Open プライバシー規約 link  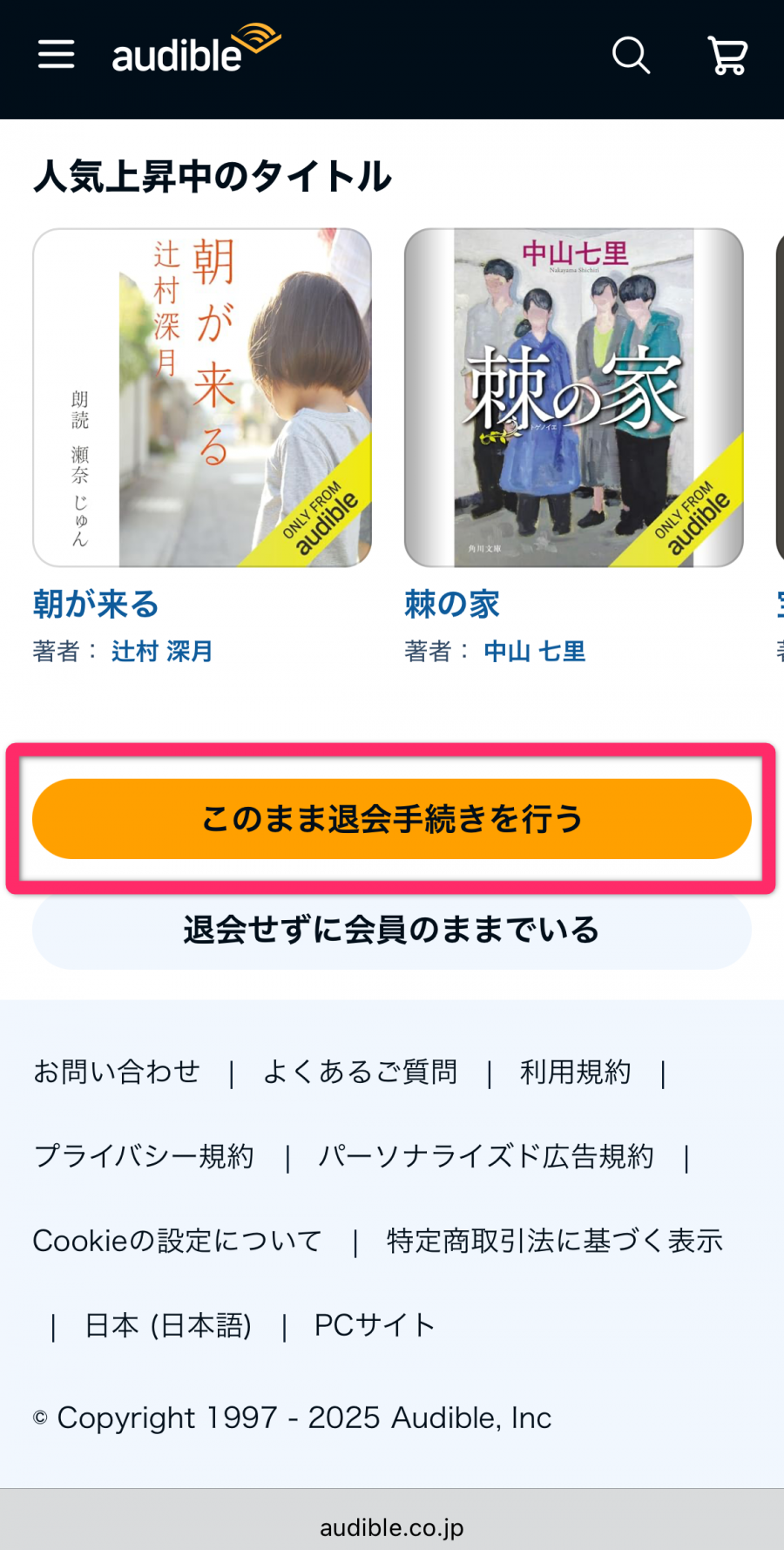pyautogui.click(x=144, y=1156)
